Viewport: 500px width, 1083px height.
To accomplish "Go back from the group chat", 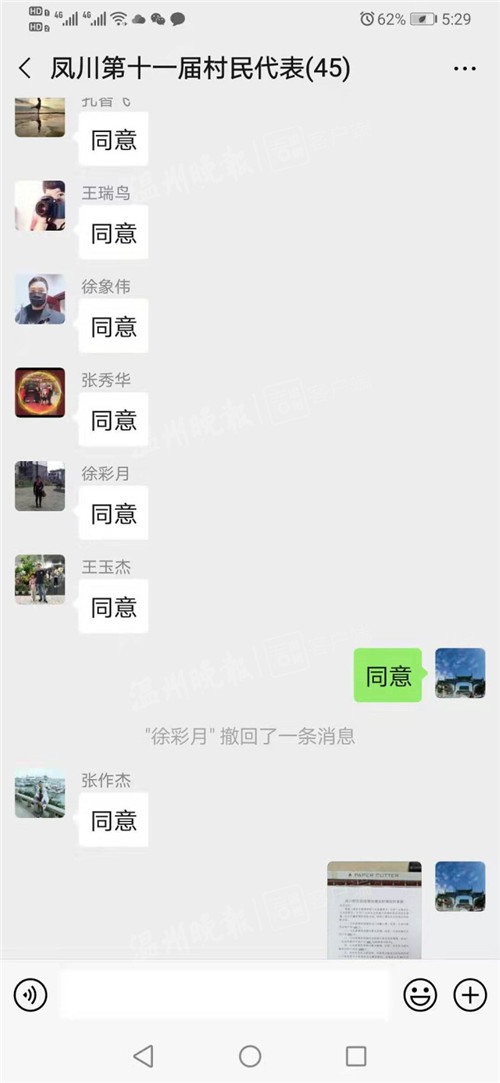I will coord(25,68).
